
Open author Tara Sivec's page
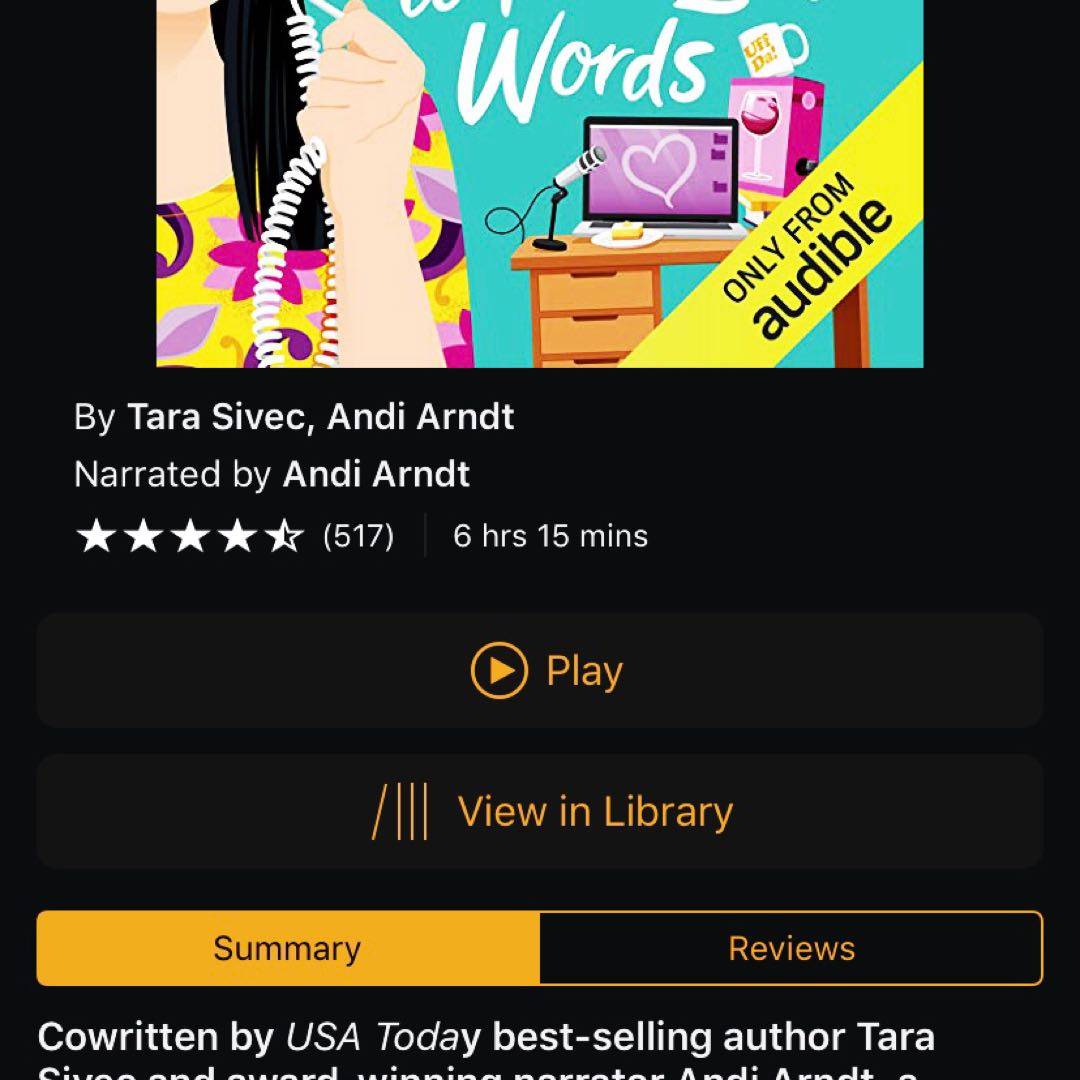point(213,417)
